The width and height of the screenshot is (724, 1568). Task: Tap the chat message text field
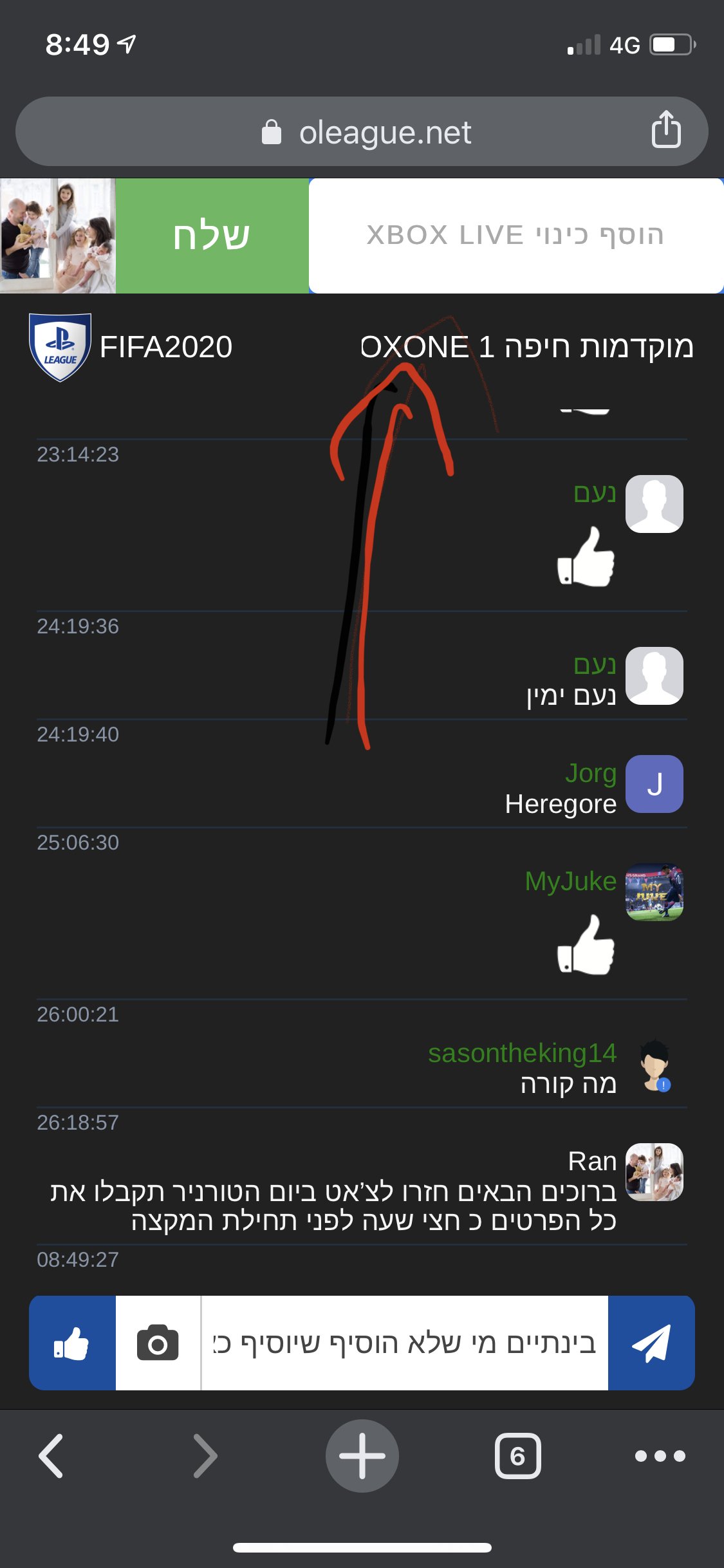coord(405,1343)
